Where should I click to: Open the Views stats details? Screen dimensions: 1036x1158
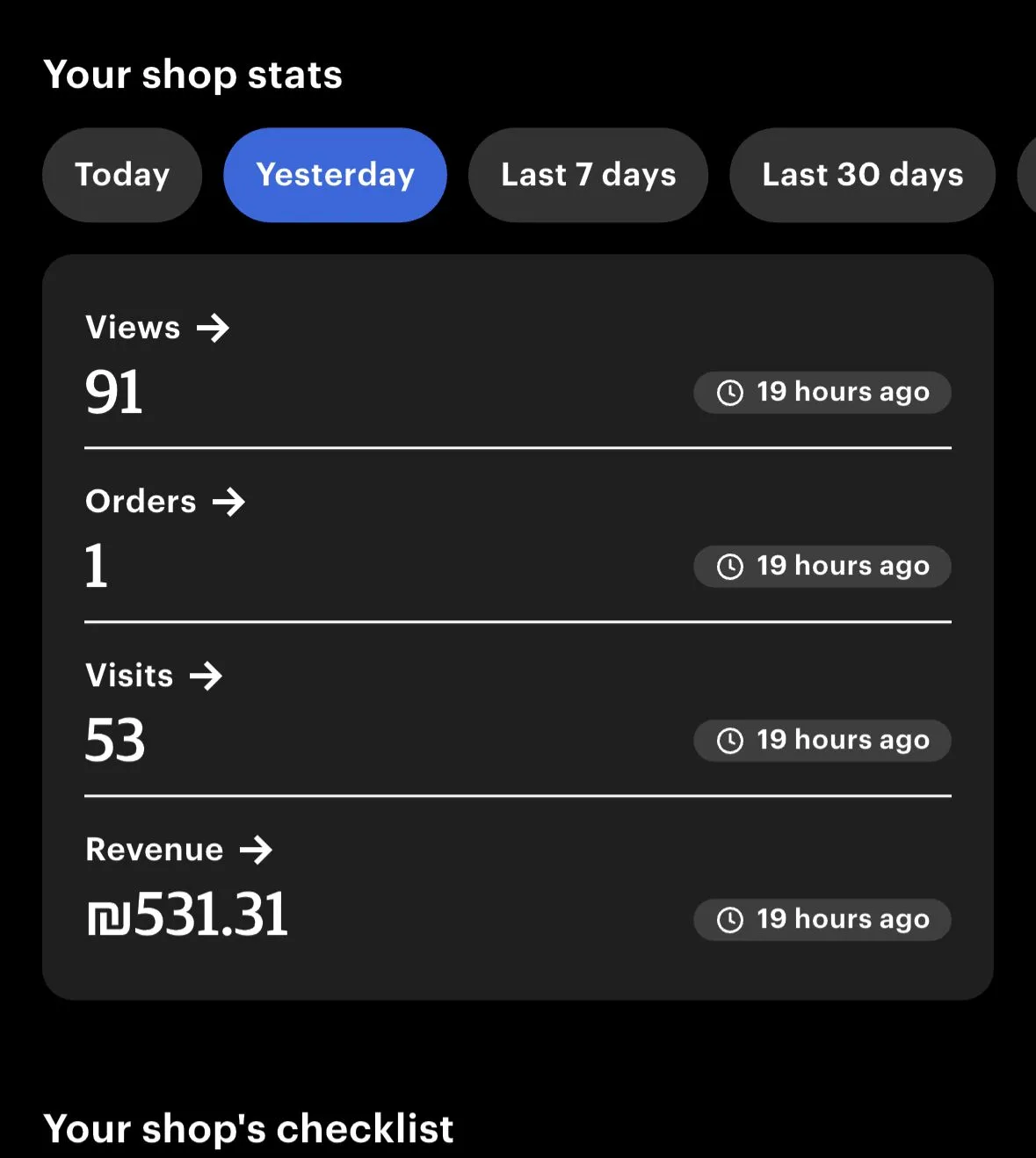point(157,328)
